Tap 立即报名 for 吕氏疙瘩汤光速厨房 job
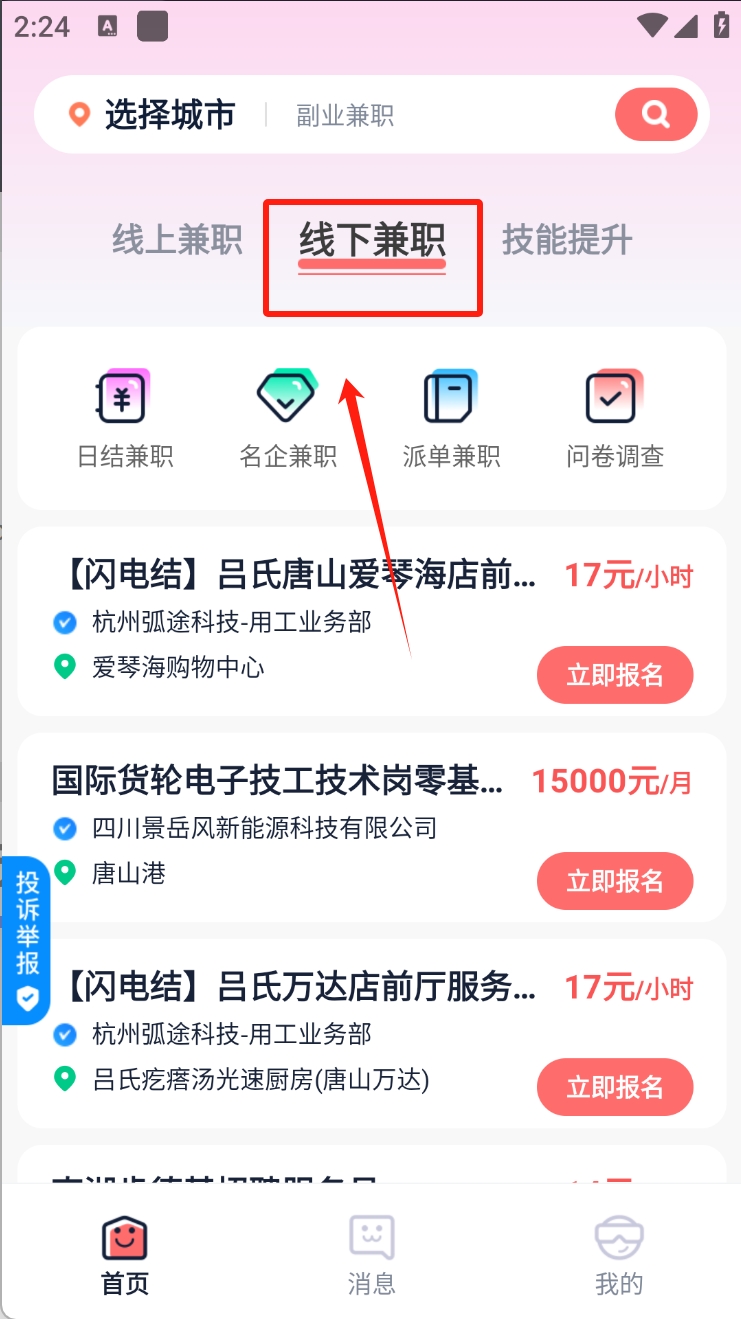 coord(615,1087)
